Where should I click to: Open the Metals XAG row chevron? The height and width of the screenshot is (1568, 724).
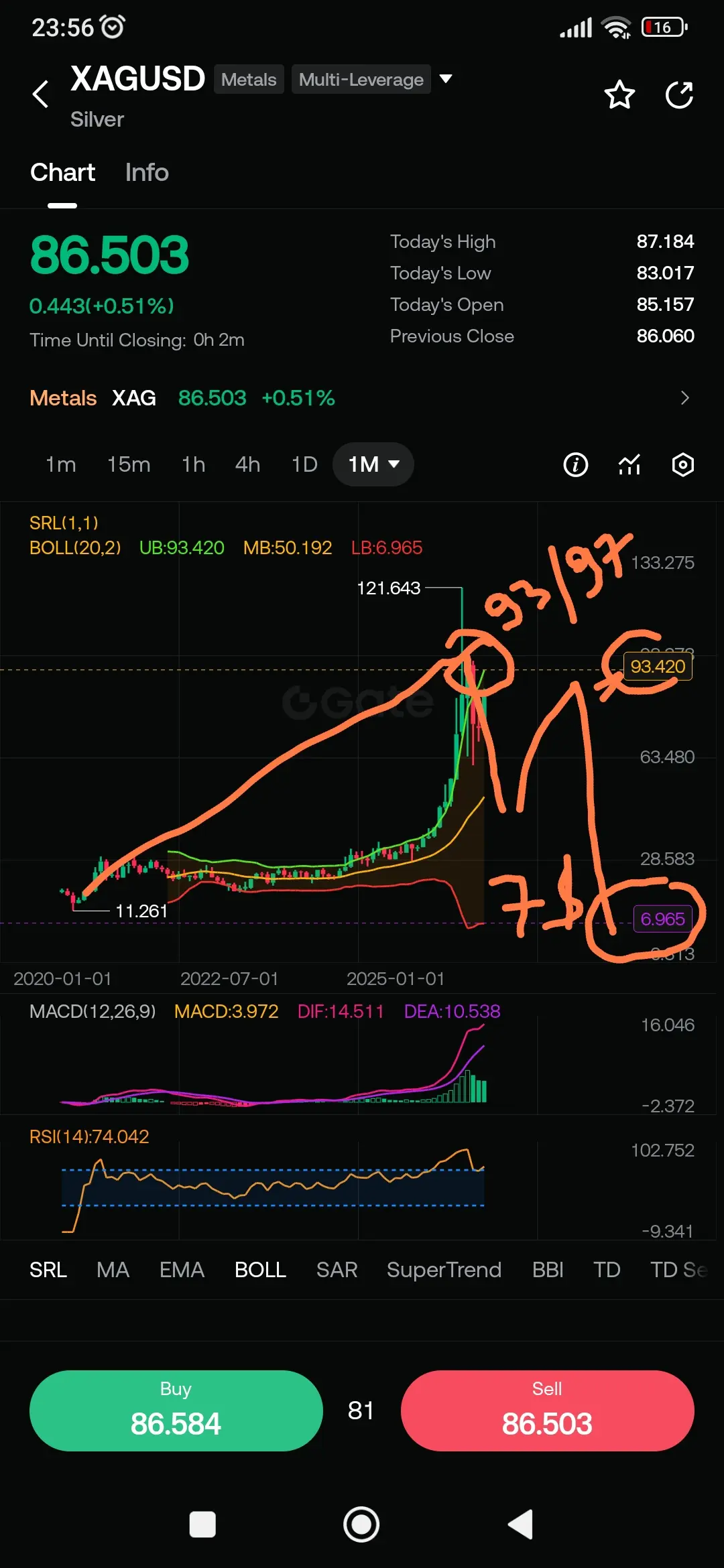point(684,398)
